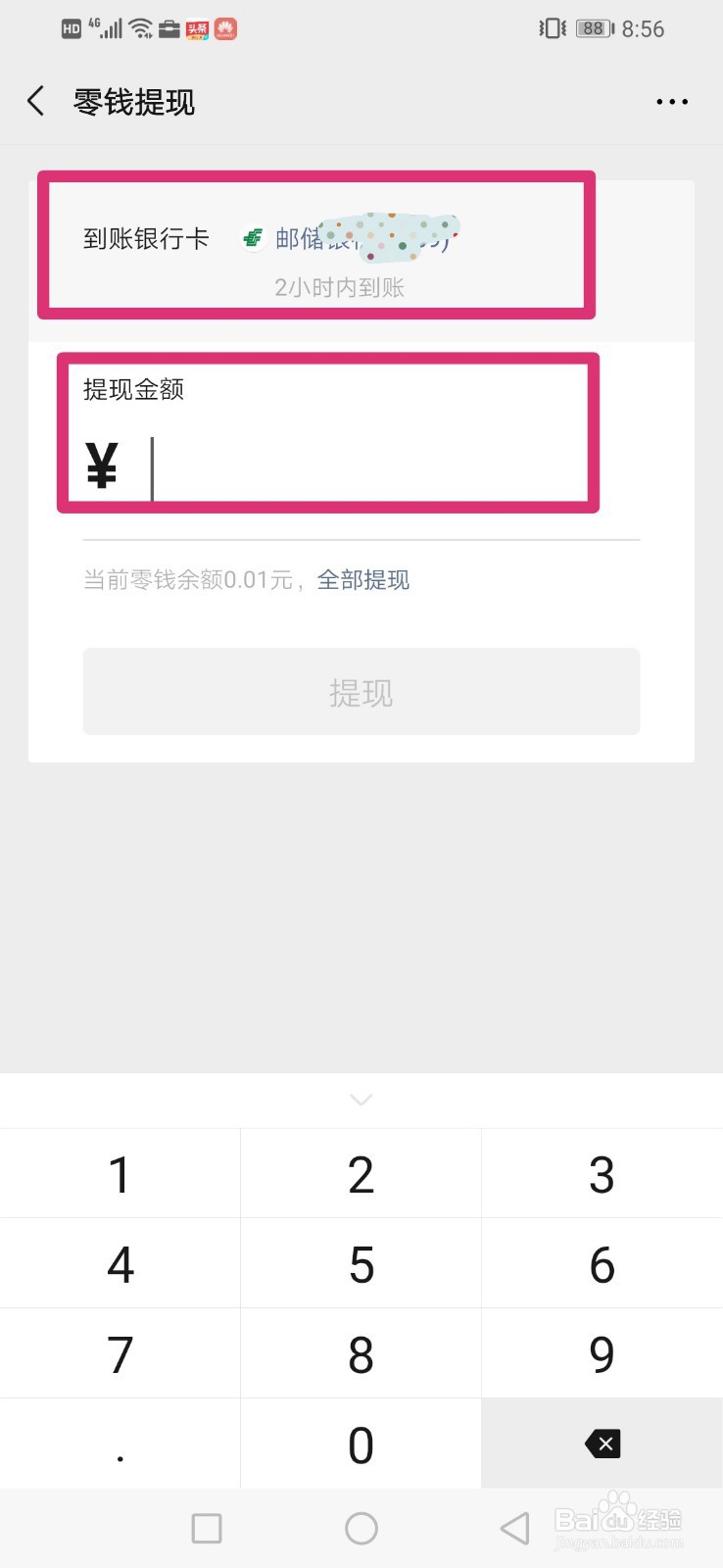
Task: Tap the postal bank (邮储银行) logo icon
Action: pyautogui.click(x=253, y=238)
